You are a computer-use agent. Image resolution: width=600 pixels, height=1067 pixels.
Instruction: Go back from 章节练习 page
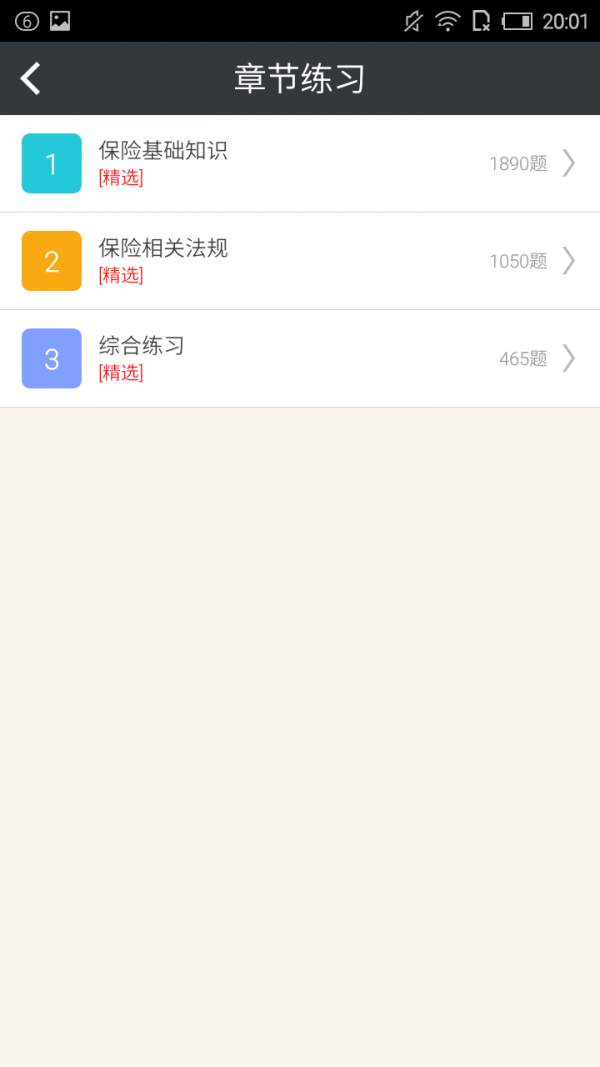tap(31, 78)
